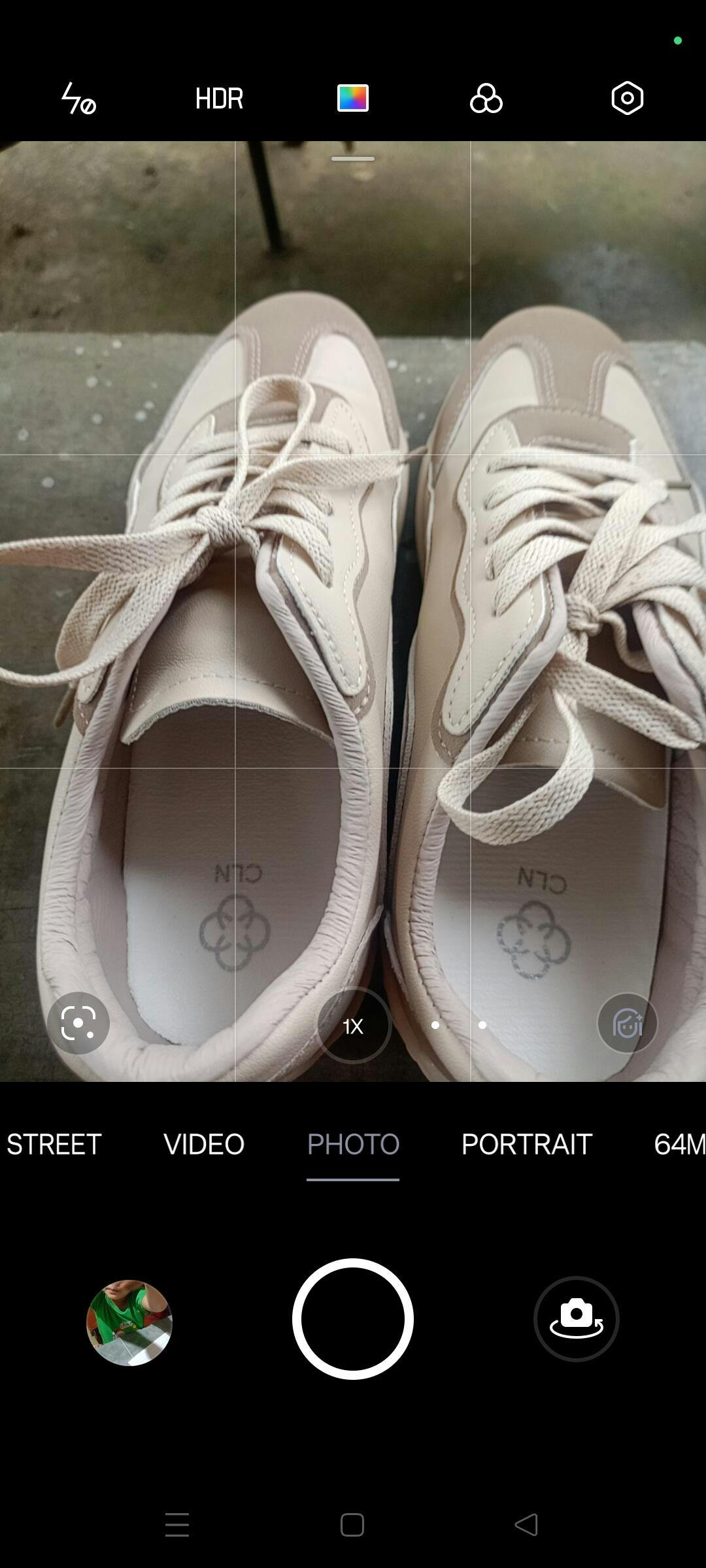Toggle the flash setting

point(78,99)
